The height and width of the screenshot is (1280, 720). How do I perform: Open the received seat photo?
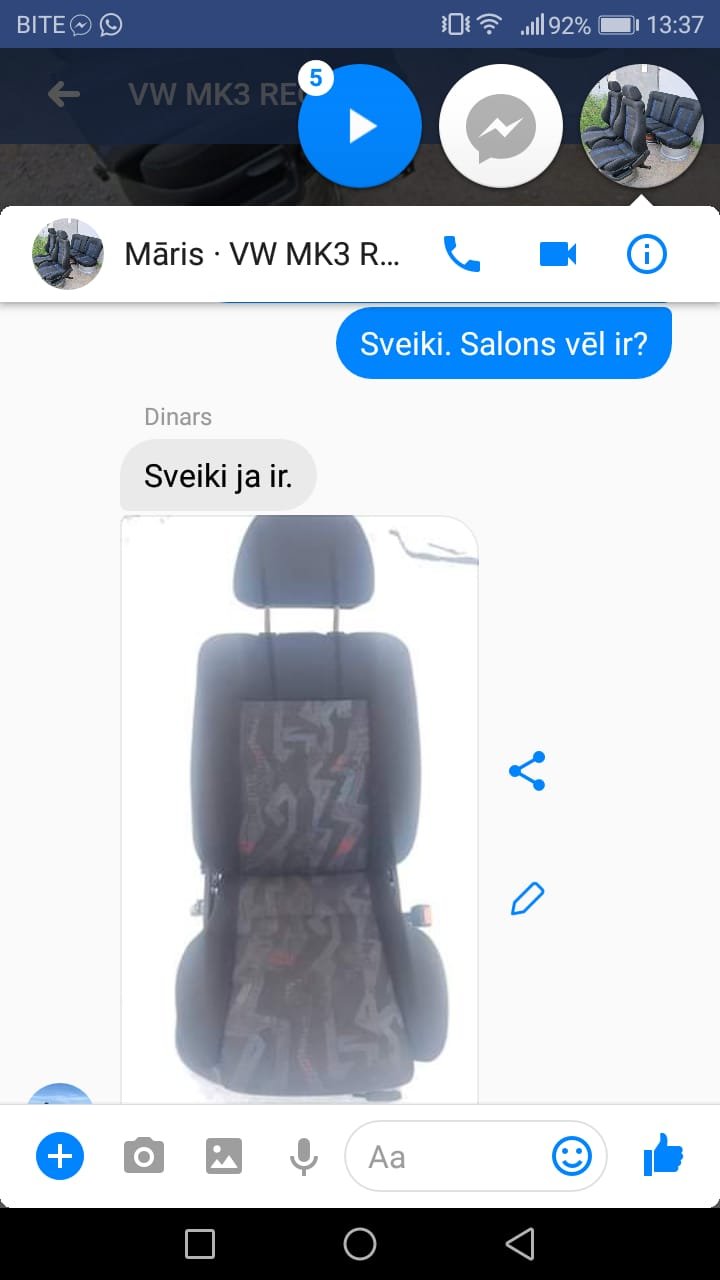300,810
